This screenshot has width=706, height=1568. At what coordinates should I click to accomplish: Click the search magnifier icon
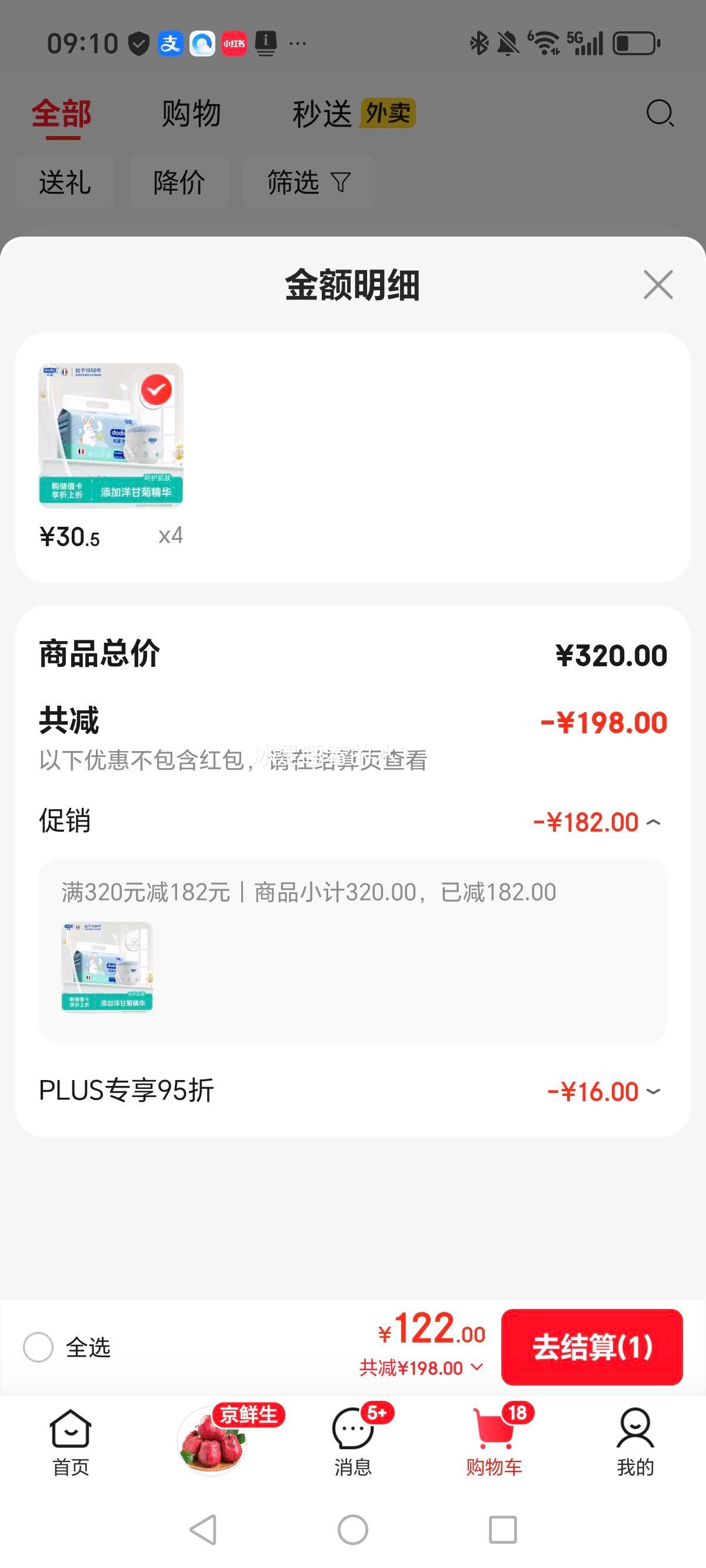tap(660, 113)
